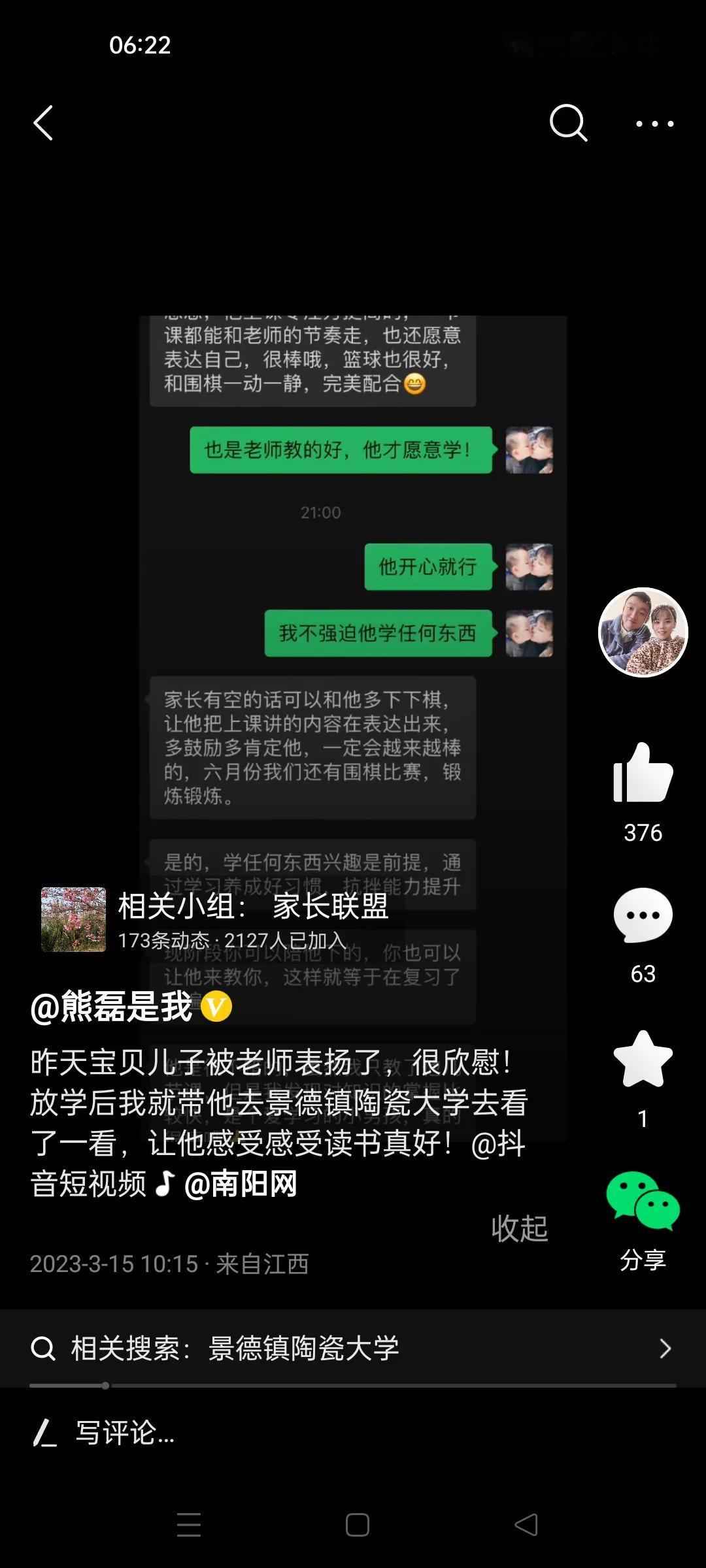706x1568 pixels.
Task: Open recent apps from navigation bar
Action: [189, 1525]
